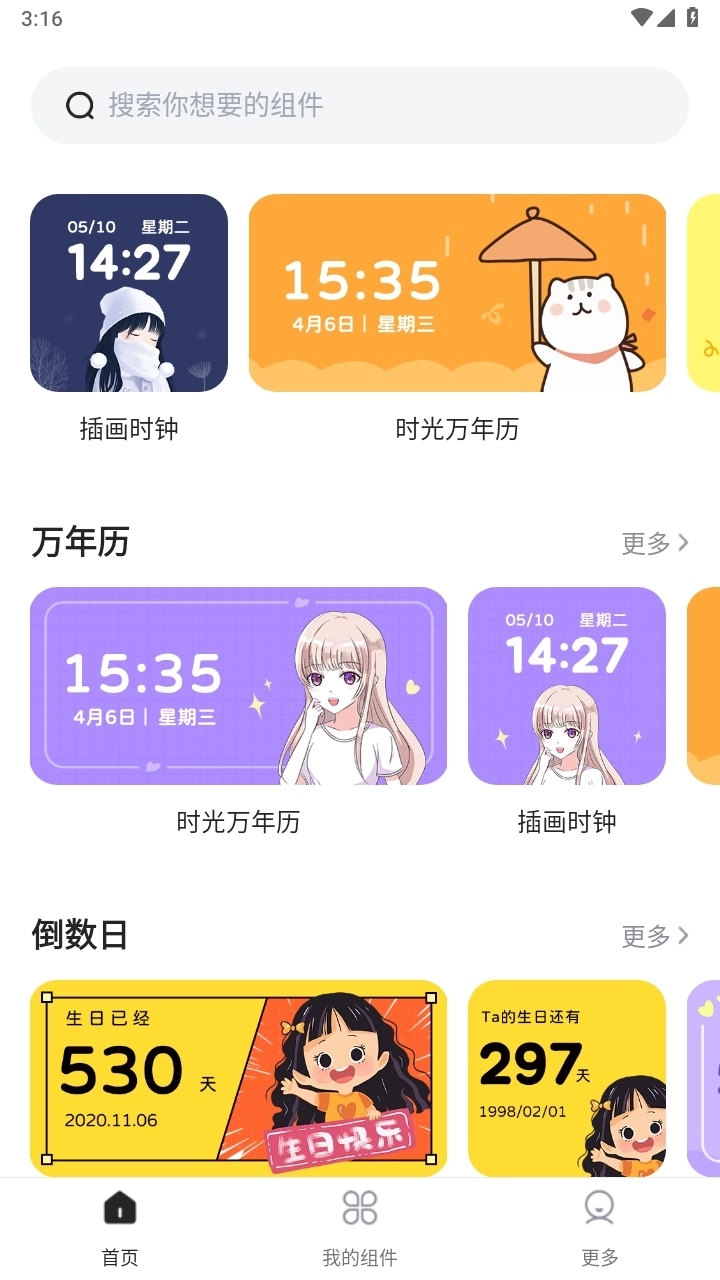Open the purple 插画时钟 widget
The width and height of the screenshot is (720, 1280).
(566, 686)
